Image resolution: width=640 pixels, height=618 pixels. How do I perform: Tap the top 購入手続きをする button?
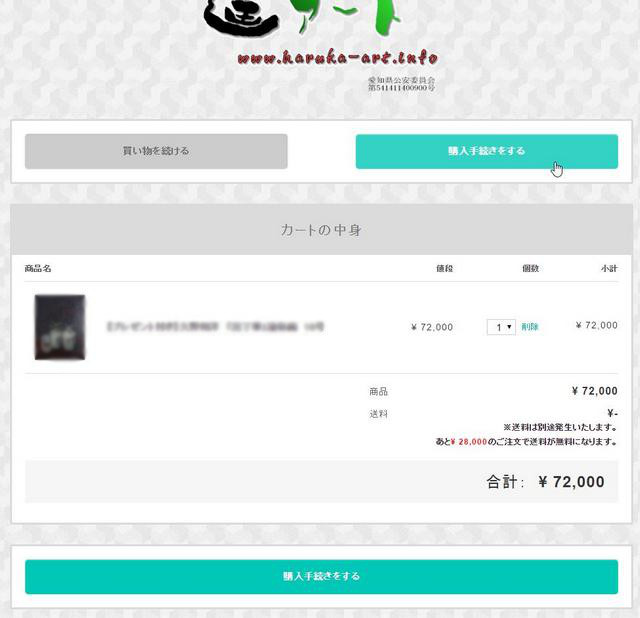[x=486, y=151]
